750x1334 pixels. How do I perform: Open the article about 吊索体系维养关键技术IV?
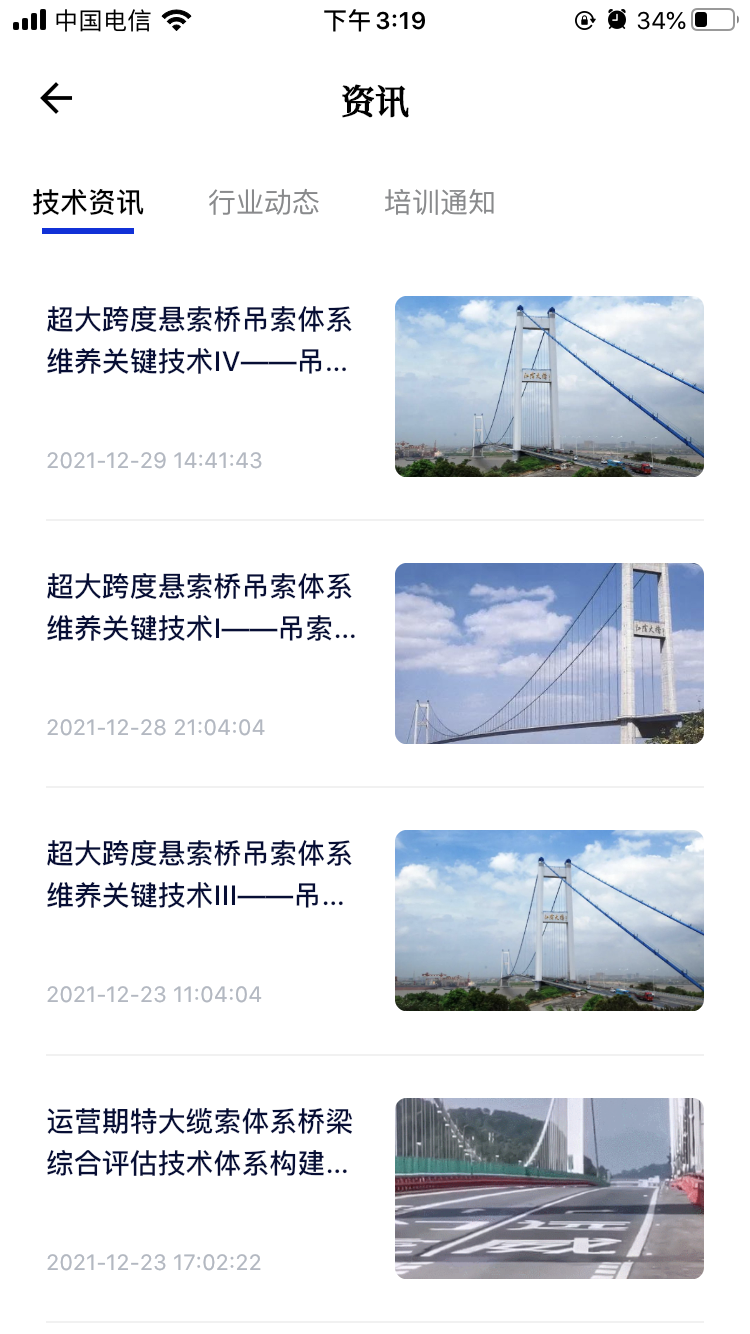click(200, 343)
